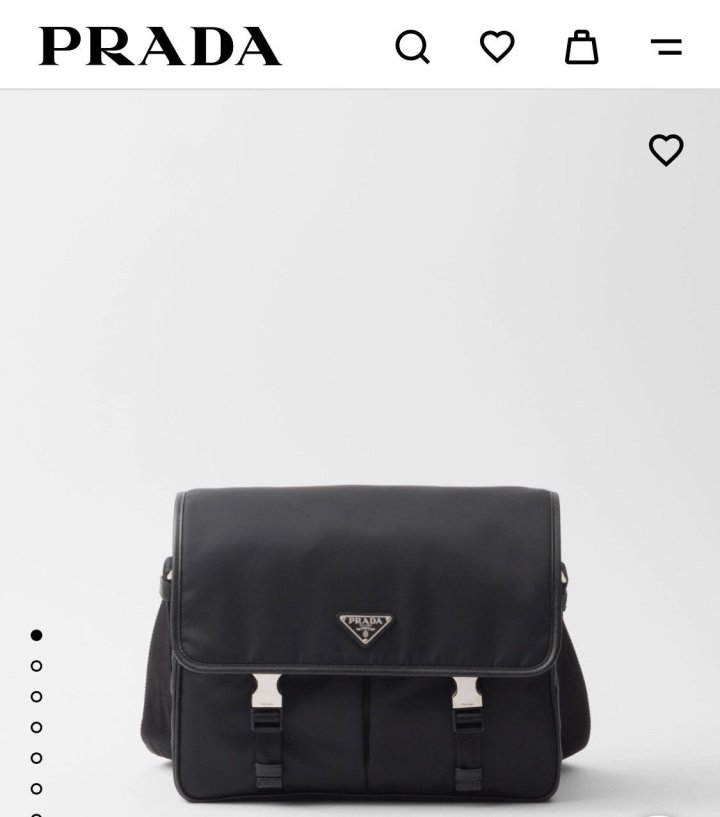The height and width of the screenshot is (817, 720).
Task: Jump to the sixth product image dot
Action: point(36,789)
